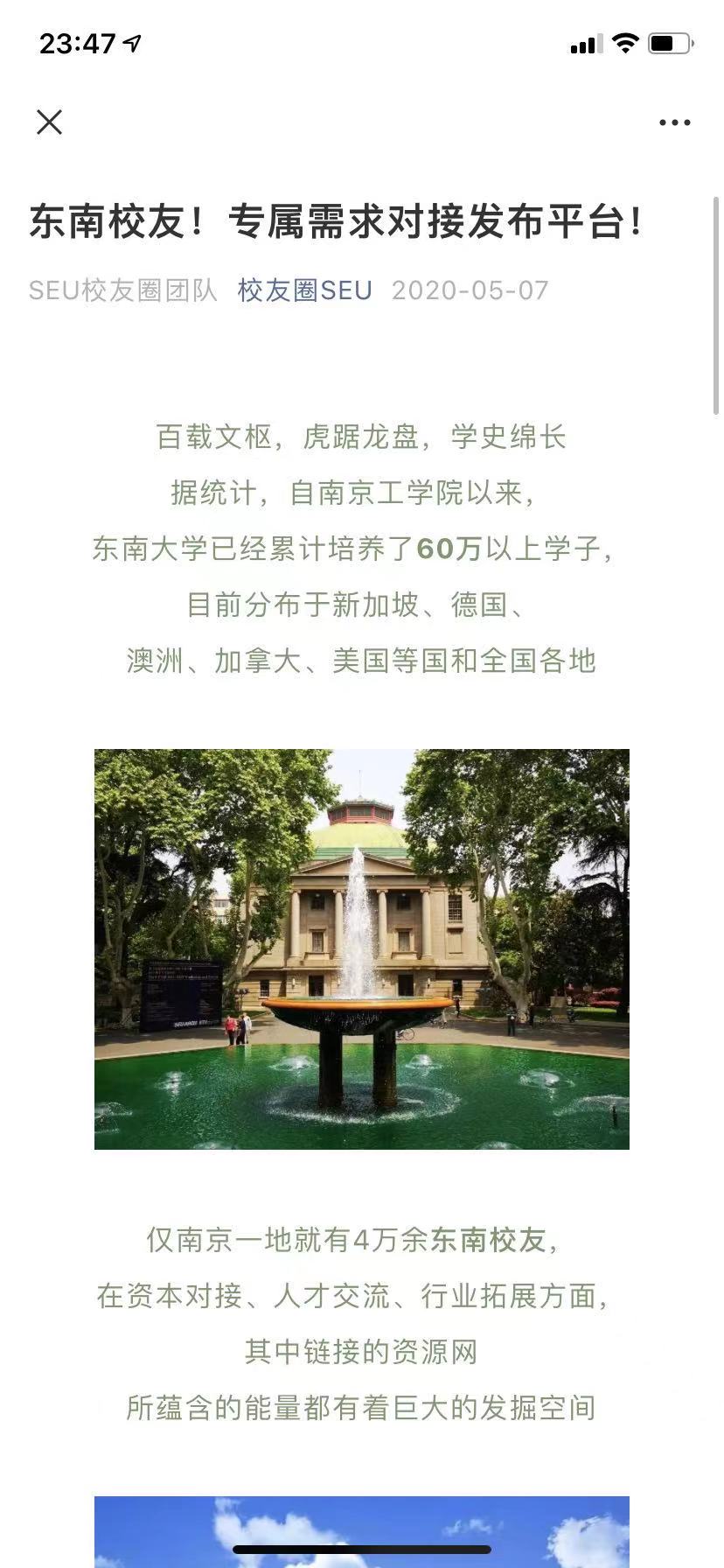Image resolution: width=724 pixels, height=1568 pixels.
Task: View the fountain building photo
Action: (x=362, y=948)
